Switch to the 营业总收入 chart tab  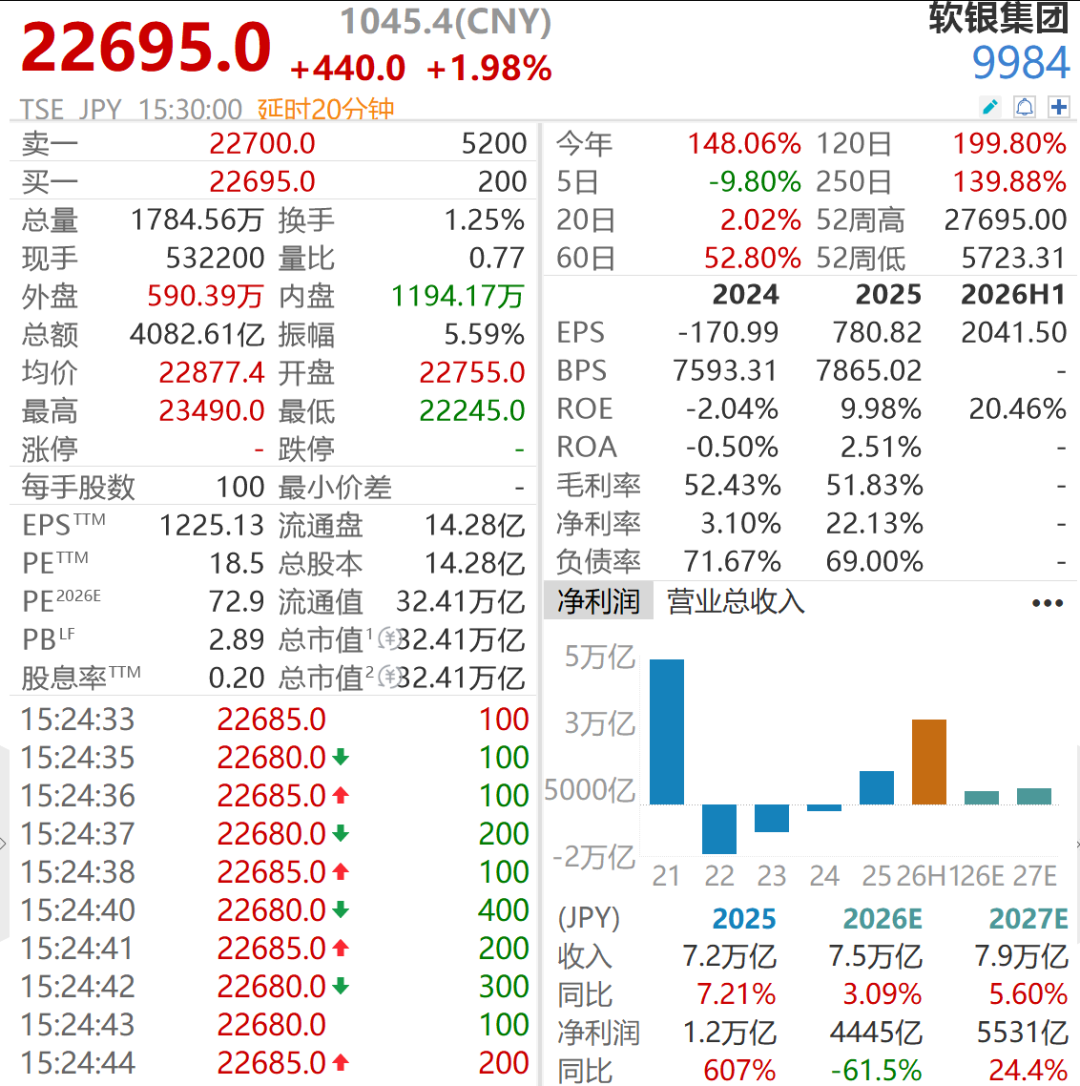coord(735,601)
